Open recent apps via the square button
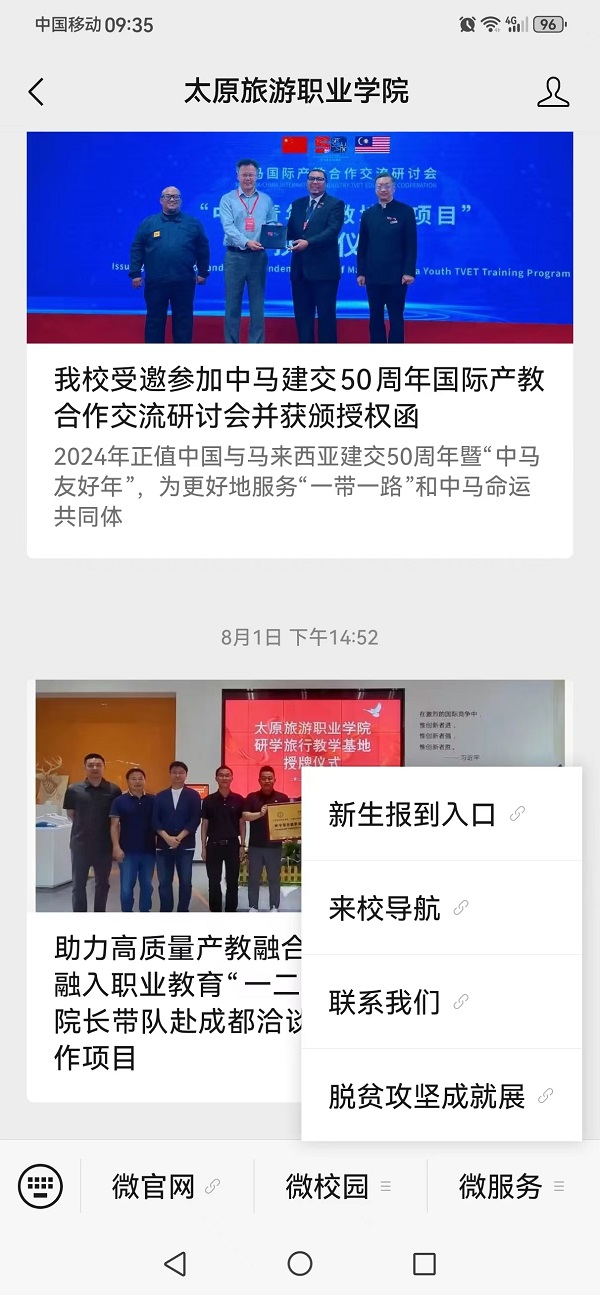The height and width of the screenshot is (1295, 600). (424, 1264)
